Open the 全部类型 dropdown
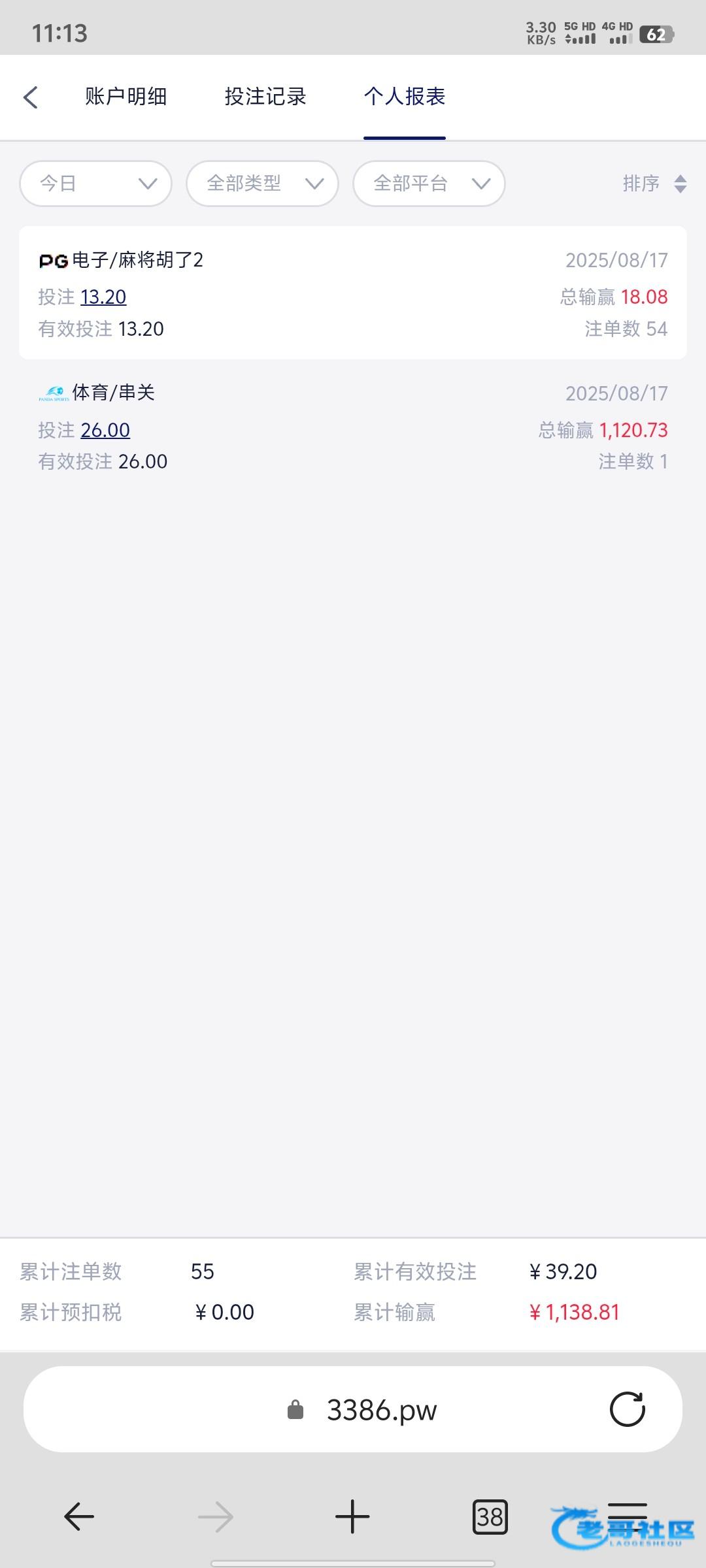 [x=262, y=184]
